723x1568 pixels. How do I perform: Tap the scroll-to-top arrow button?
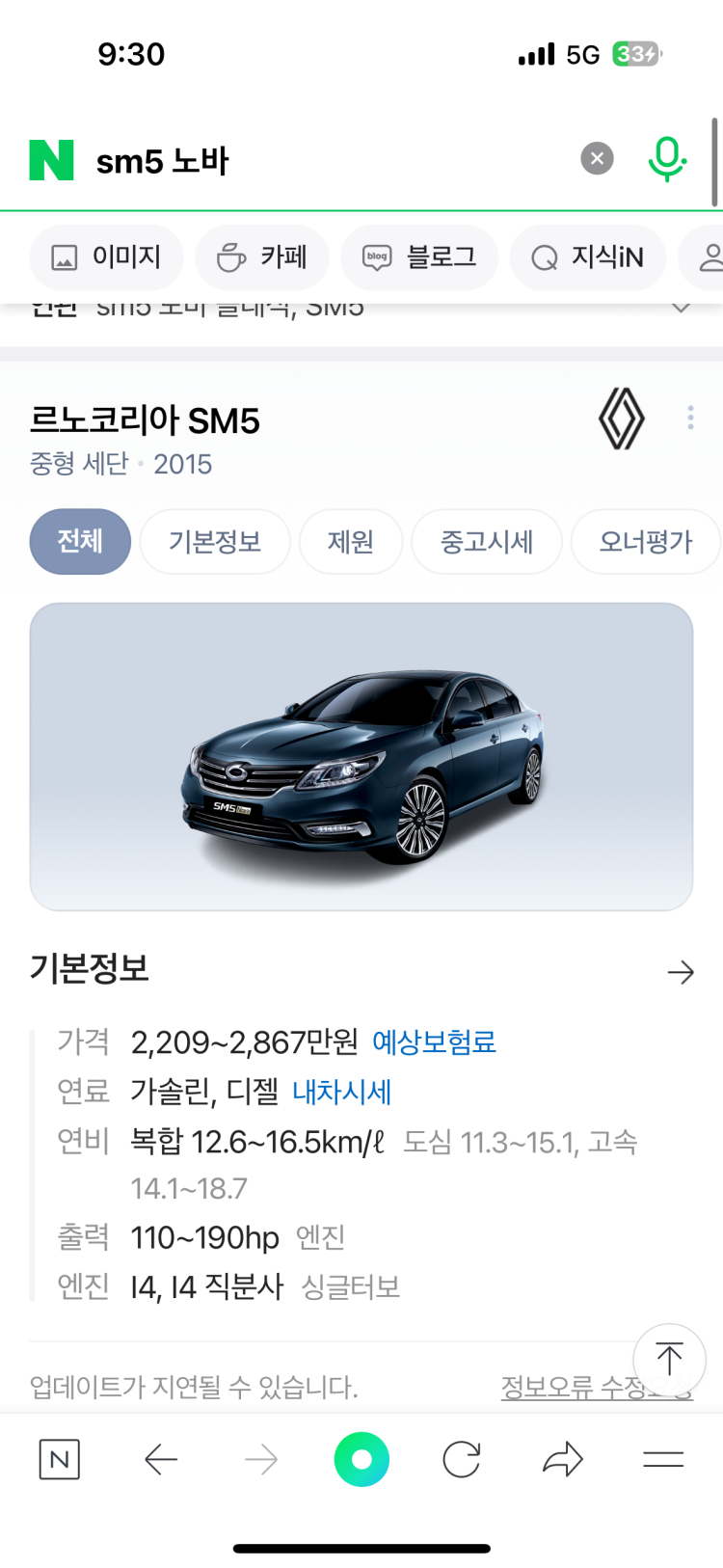pos(669,1359)
